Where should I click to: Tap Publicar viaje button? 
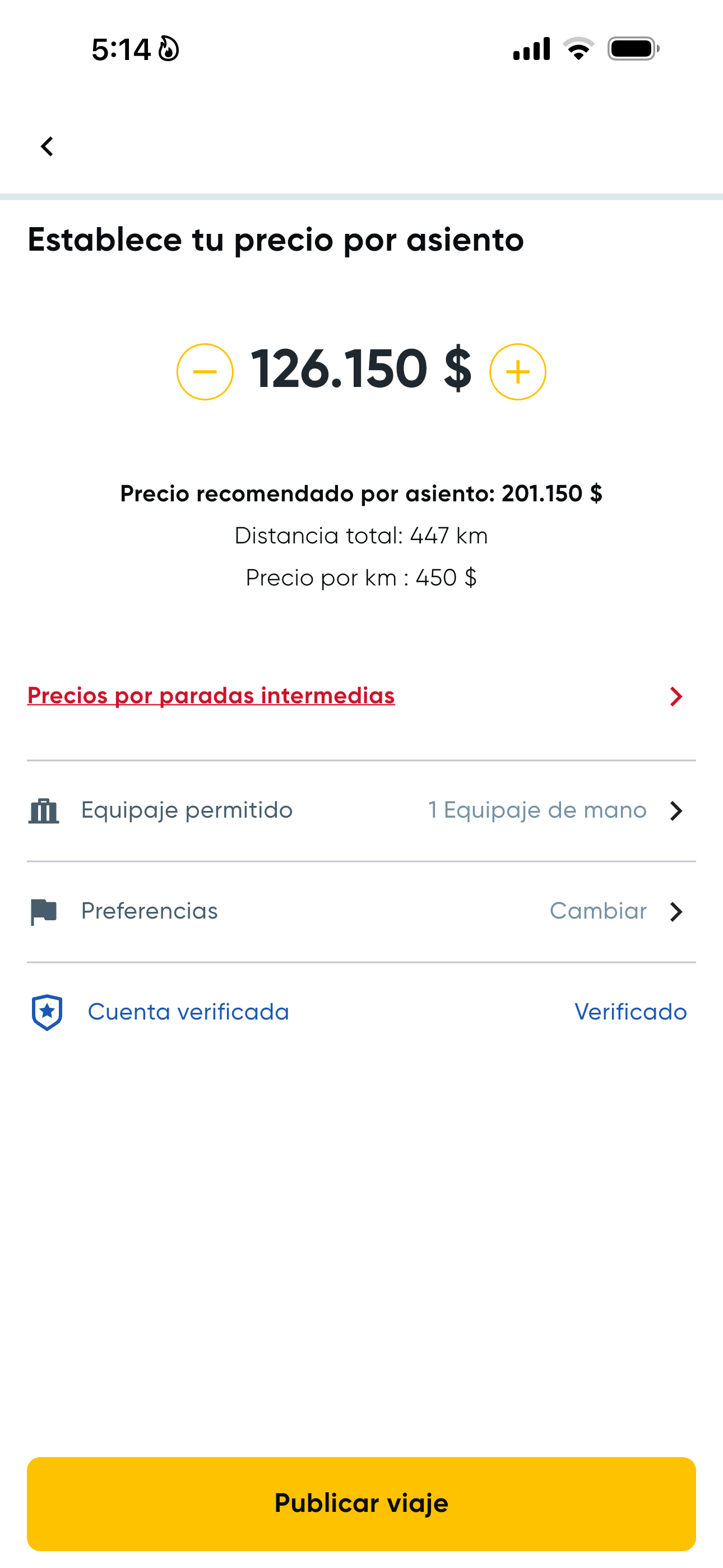361,1504
